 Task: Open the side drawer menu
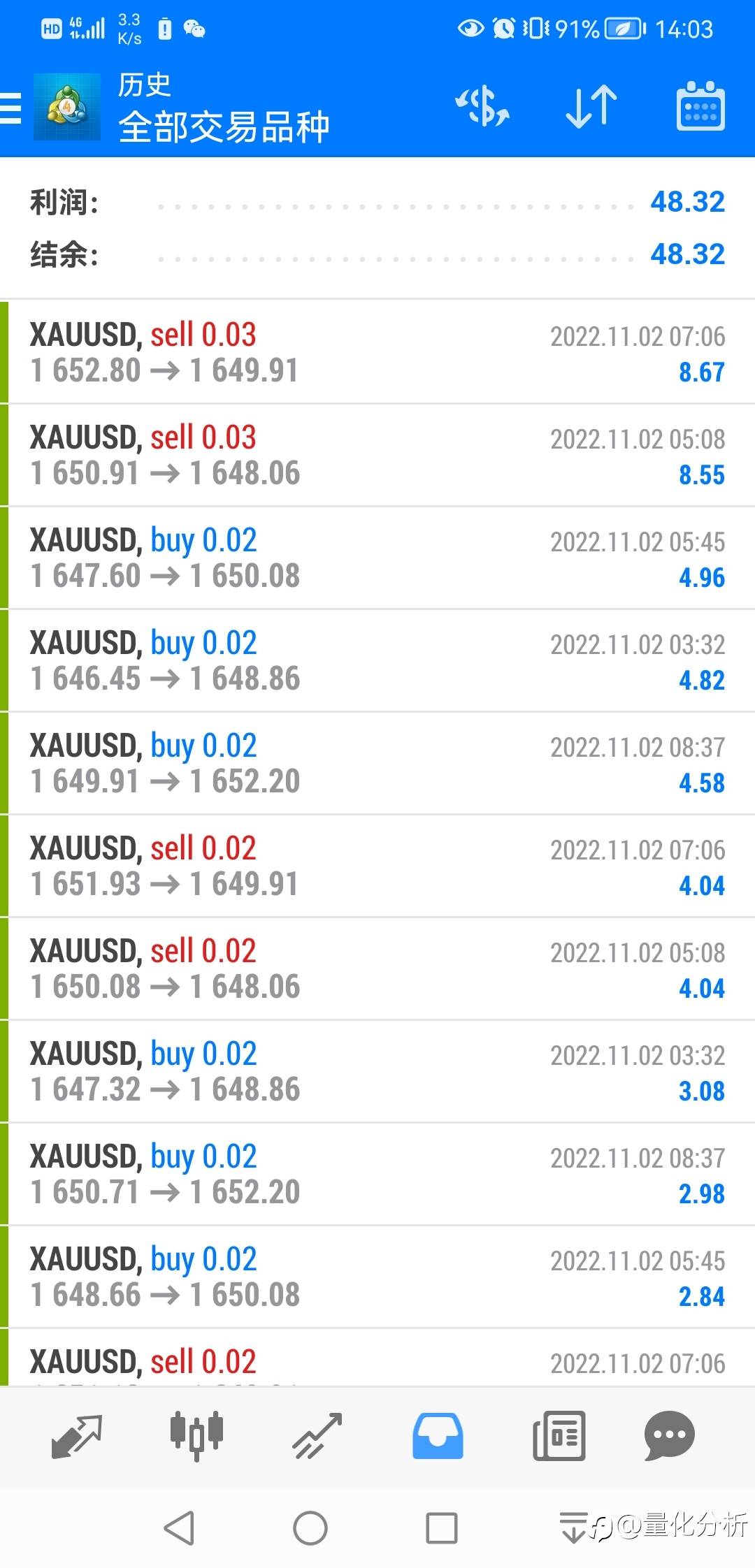pos(12,108)
